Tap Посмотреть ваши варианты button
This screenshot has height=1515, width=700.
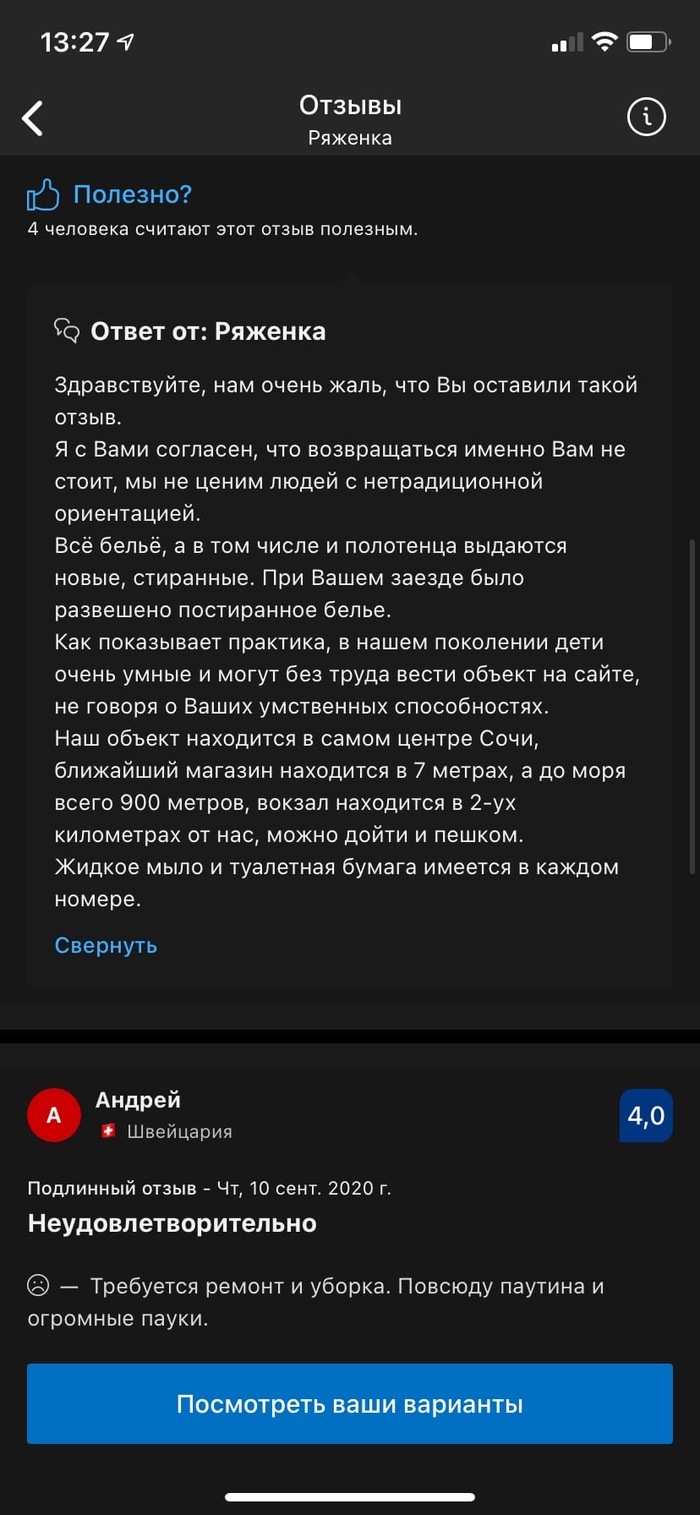pyautogui.click(x=350, y=1404)
